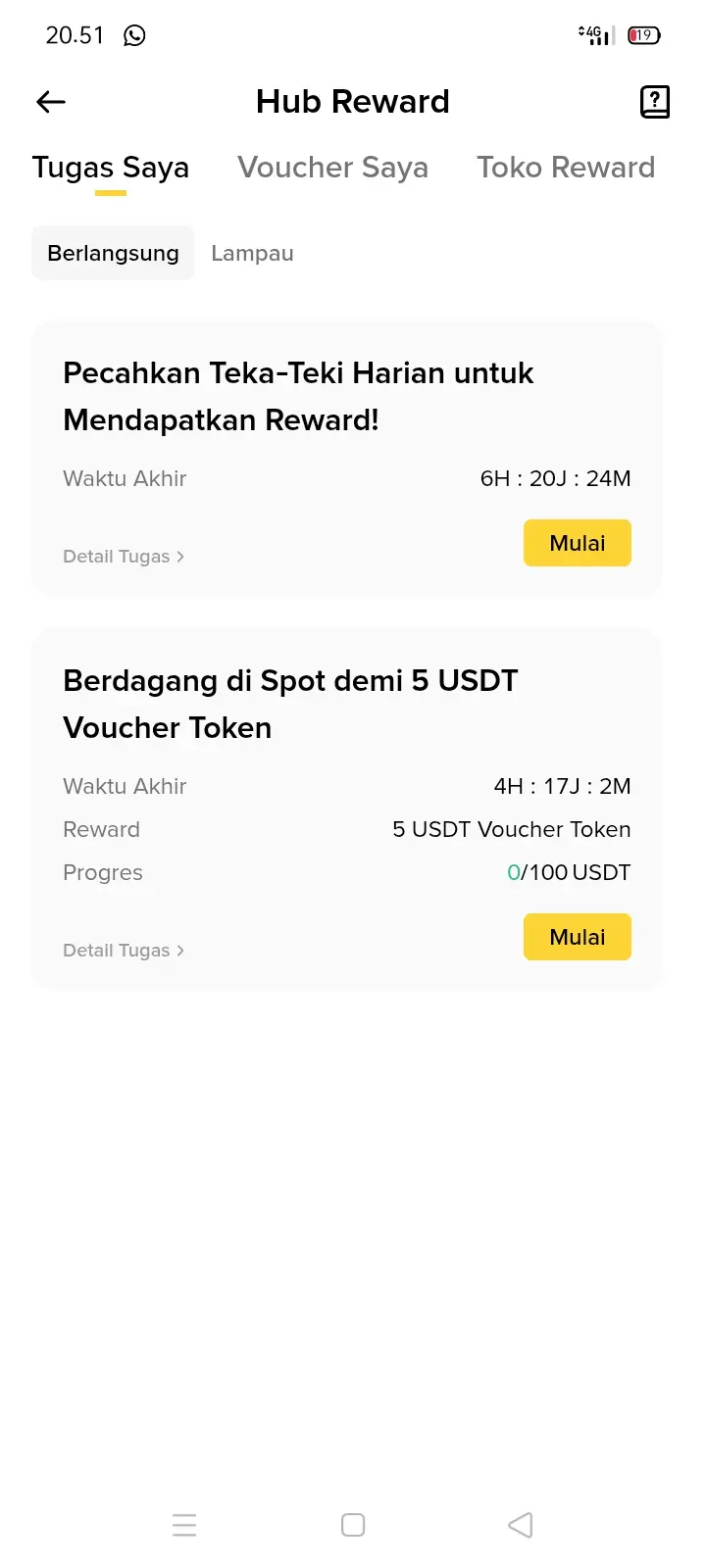Open recent apps from navigation bar
Screen dimensions: 706x1568
(184, 1525)
